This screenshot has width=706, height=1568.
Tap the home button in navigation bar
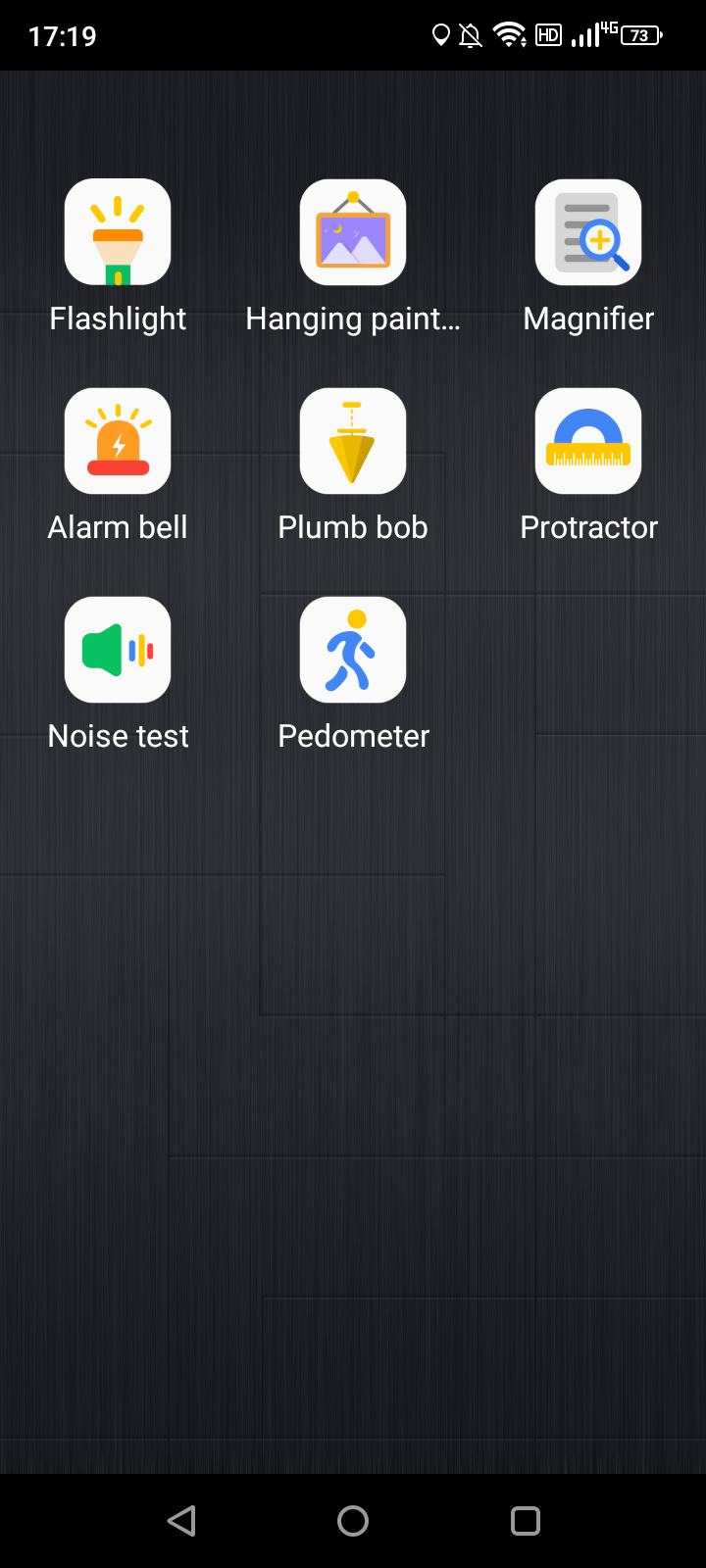pyautogui.click(x=353, y=1521)
